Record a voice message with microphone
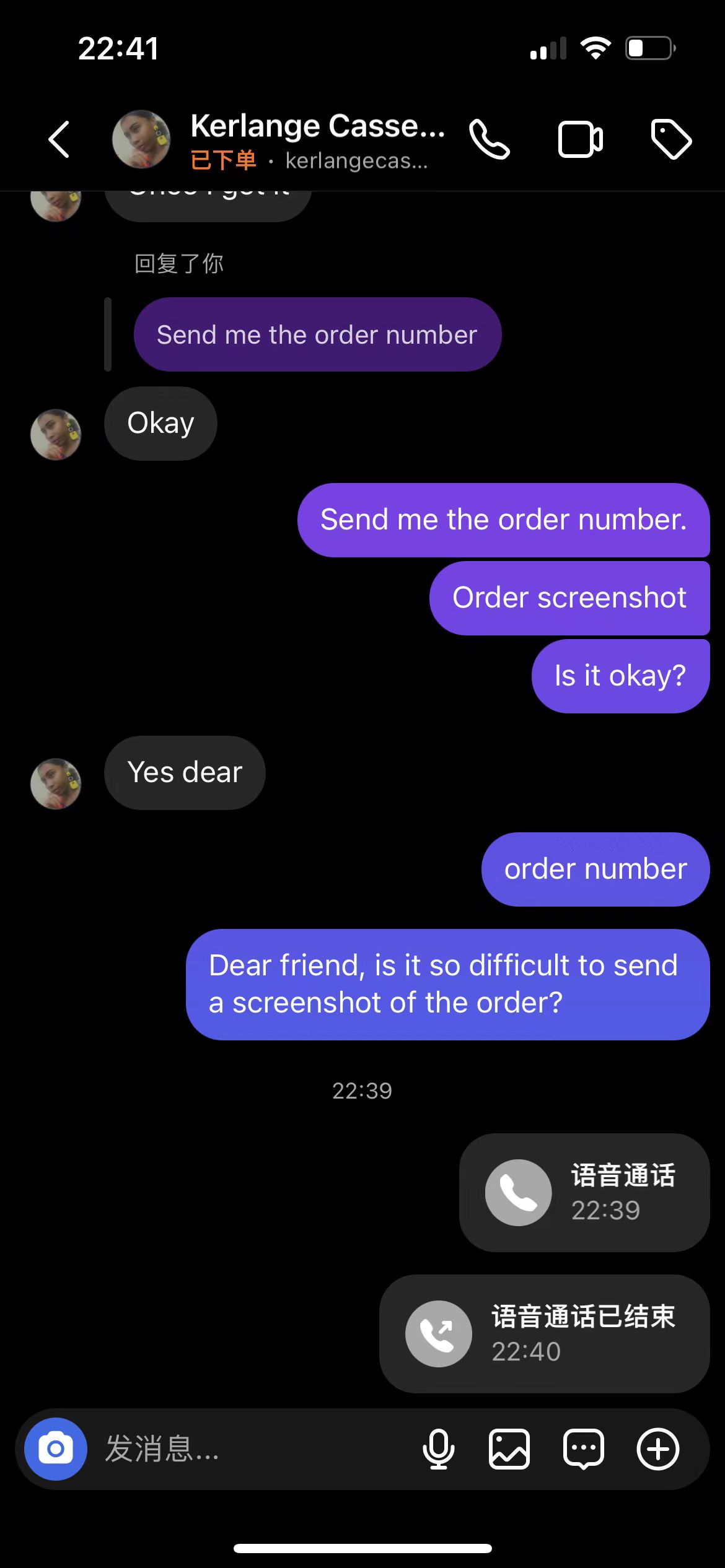725x1568 pixels. click(438, 1449)
